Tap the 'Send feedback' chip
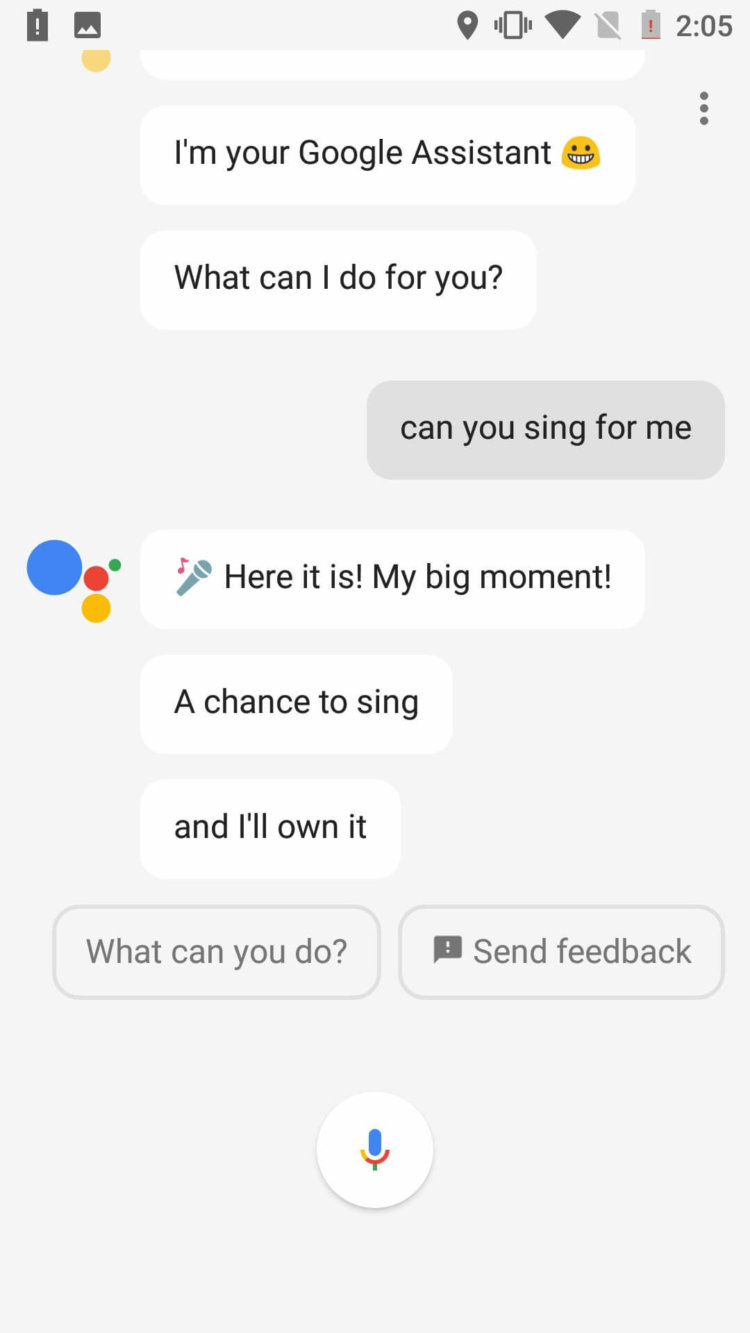 pos(560,951)
